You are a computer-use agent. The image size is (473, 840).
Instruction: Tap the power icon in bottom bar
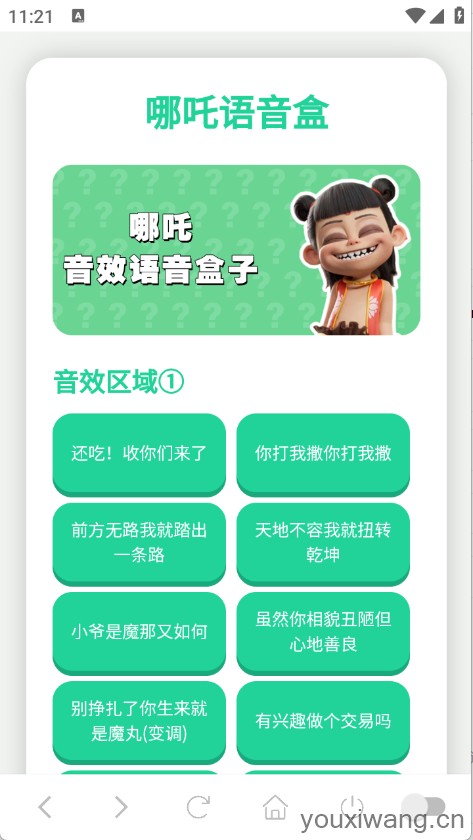point(352,806)
